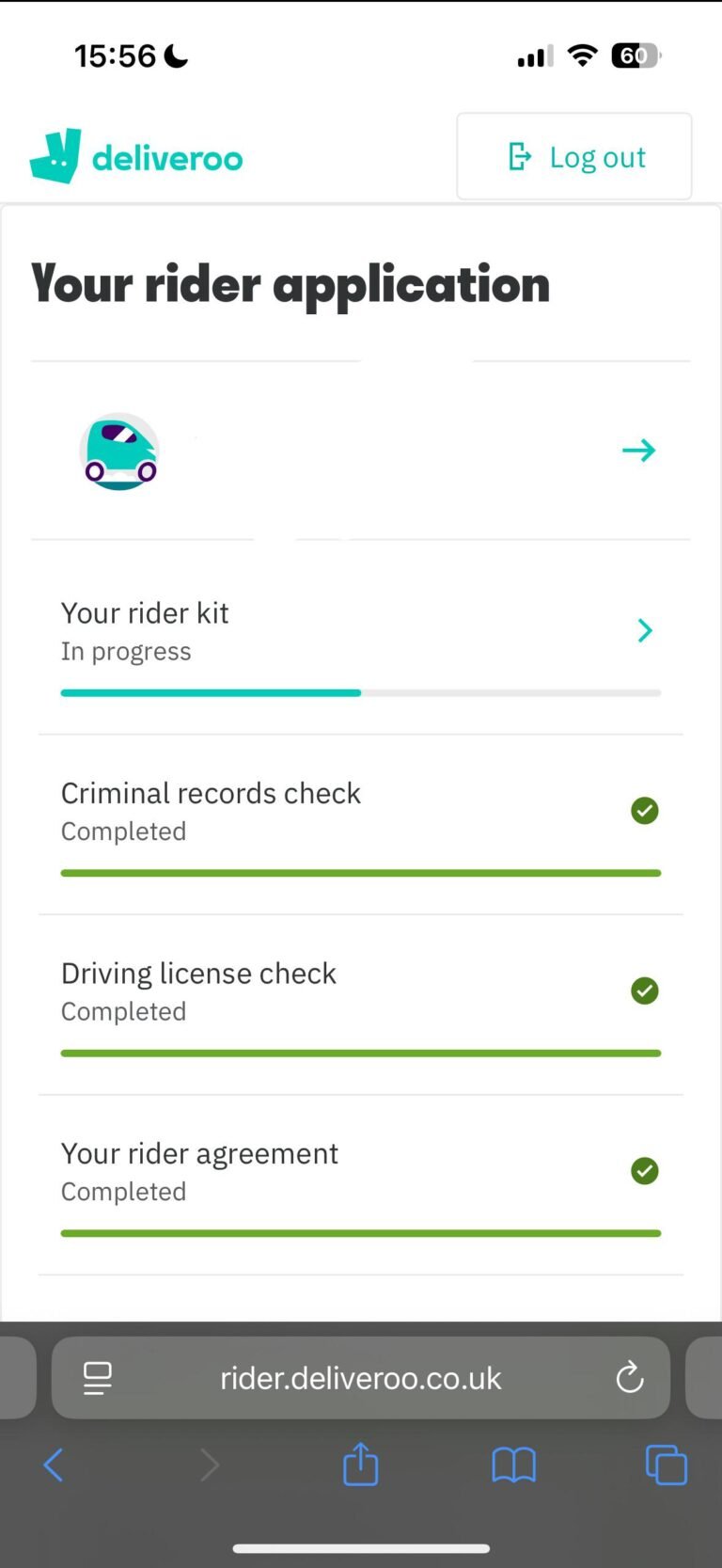Tap the Safari share icon

tap(360, 1465)
